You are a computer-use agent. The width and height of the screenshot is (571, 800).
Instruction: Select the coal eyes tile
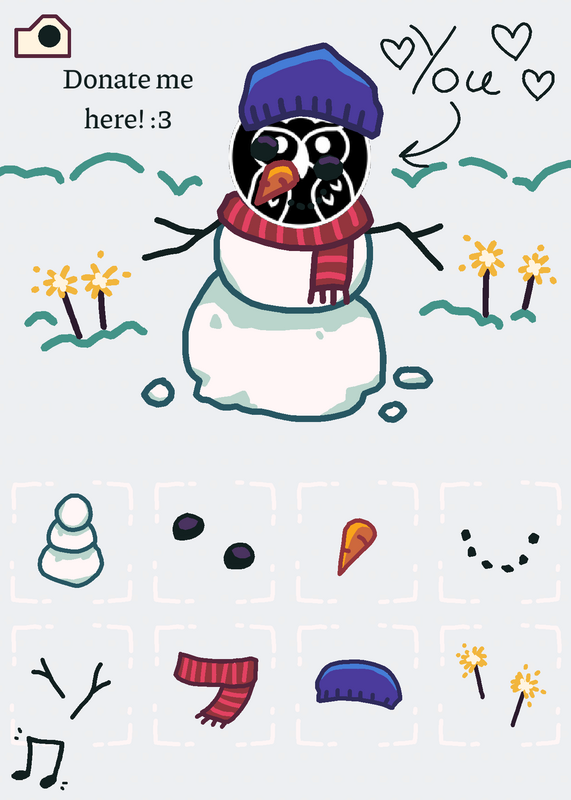[x=214, y=541]
